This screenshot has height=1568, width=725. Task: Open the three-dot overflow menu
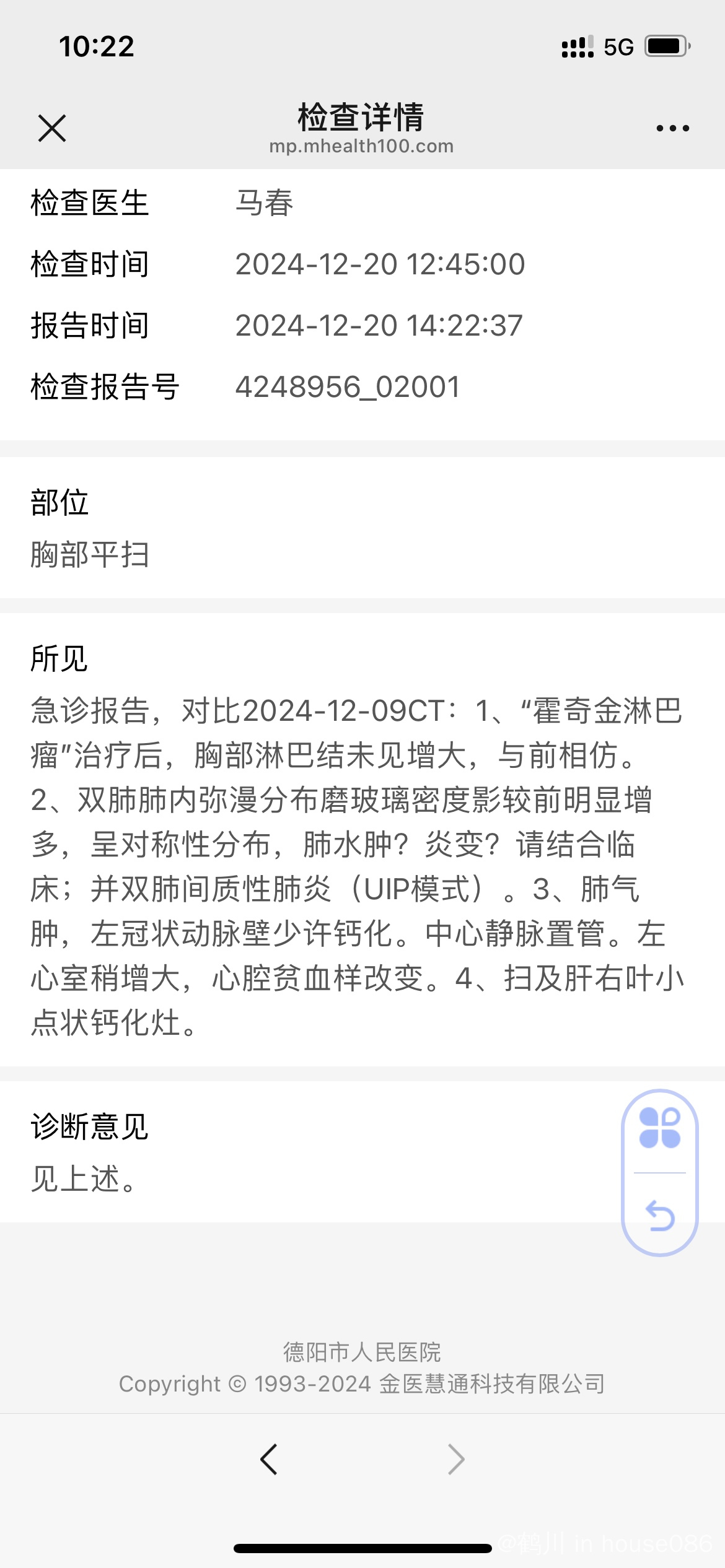(x=672, y=128)
